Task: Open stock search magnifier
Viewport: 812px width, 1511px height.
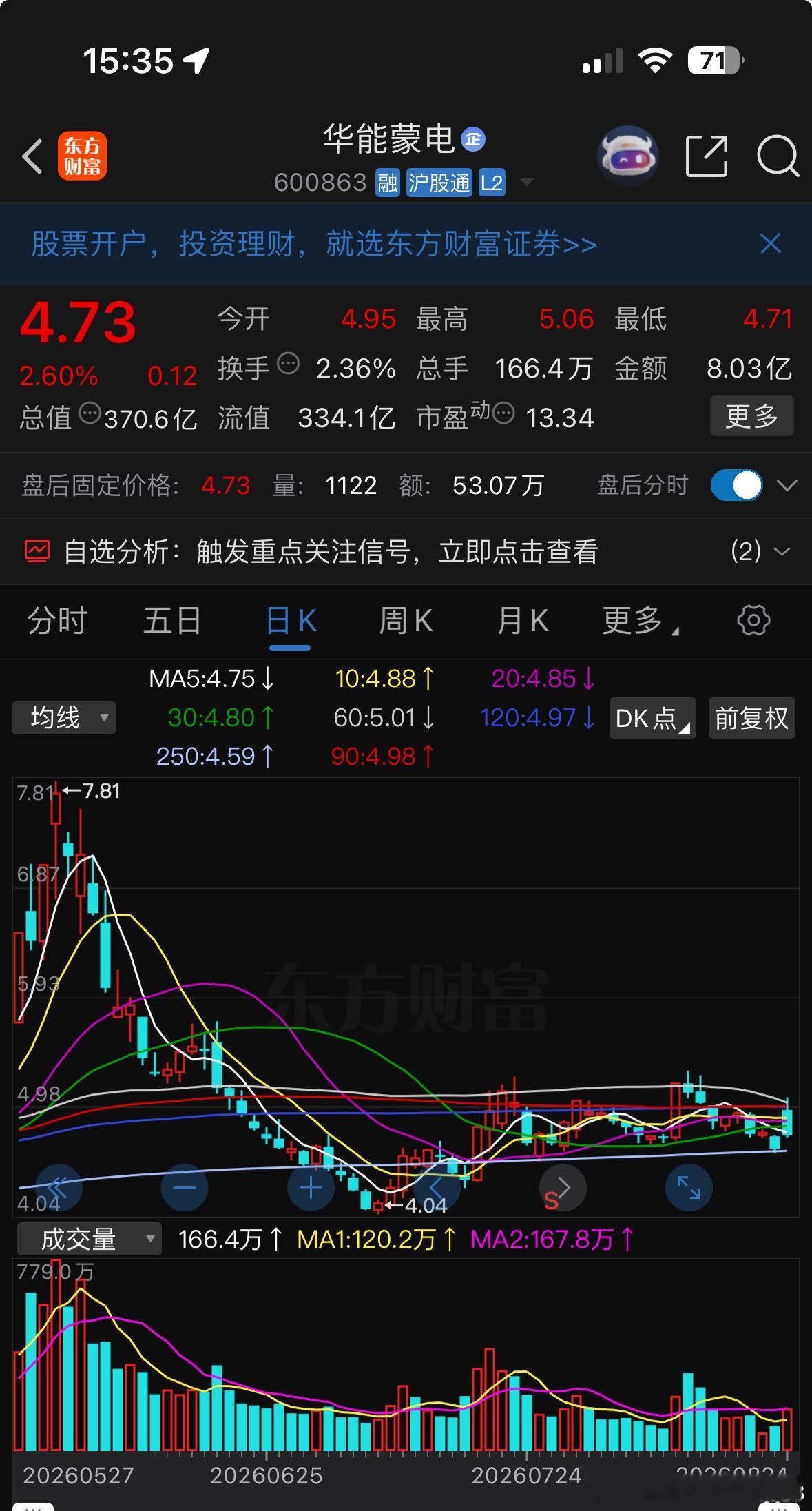Action: [778, 156]
